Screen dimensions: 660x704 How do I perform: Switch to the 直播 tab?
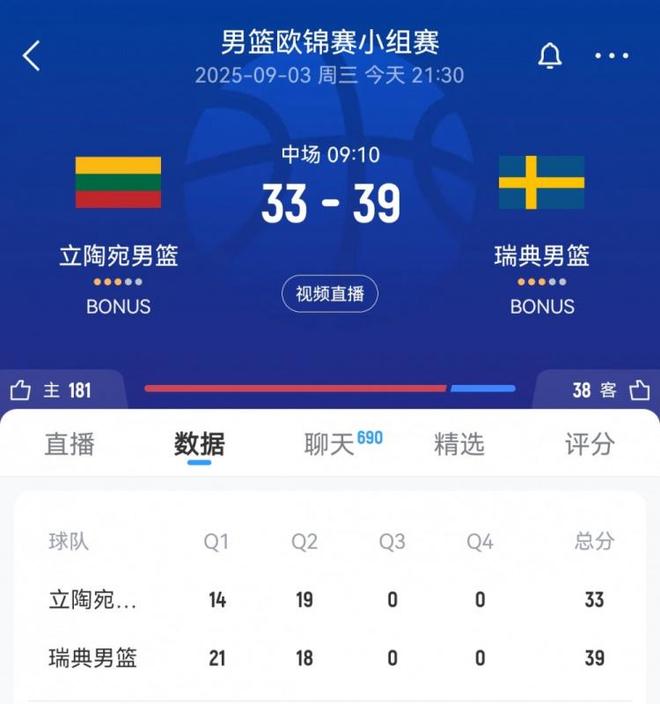[x=69, y=444]
